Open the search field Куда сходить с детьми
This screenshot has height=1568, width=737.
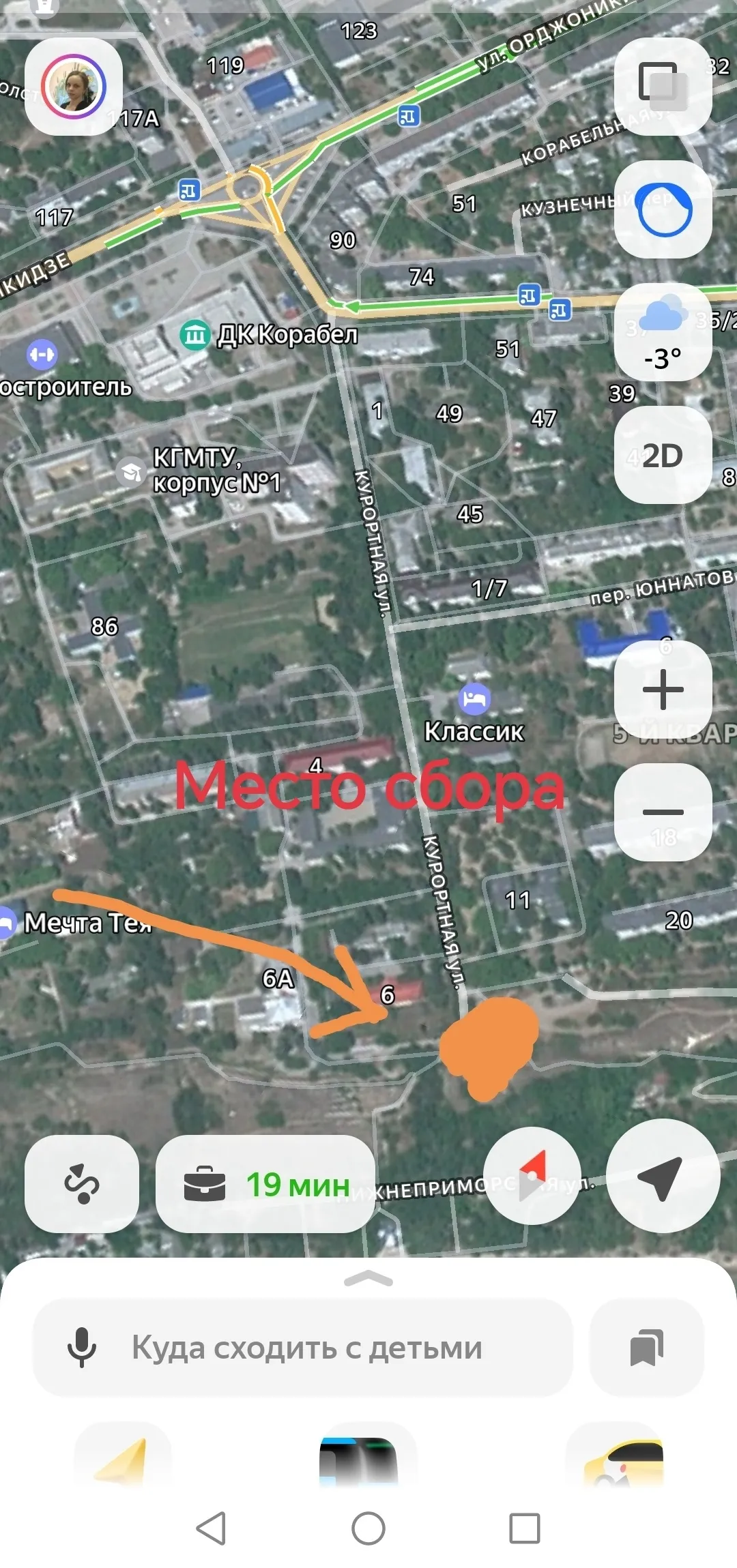click(x=307, y=1347)
